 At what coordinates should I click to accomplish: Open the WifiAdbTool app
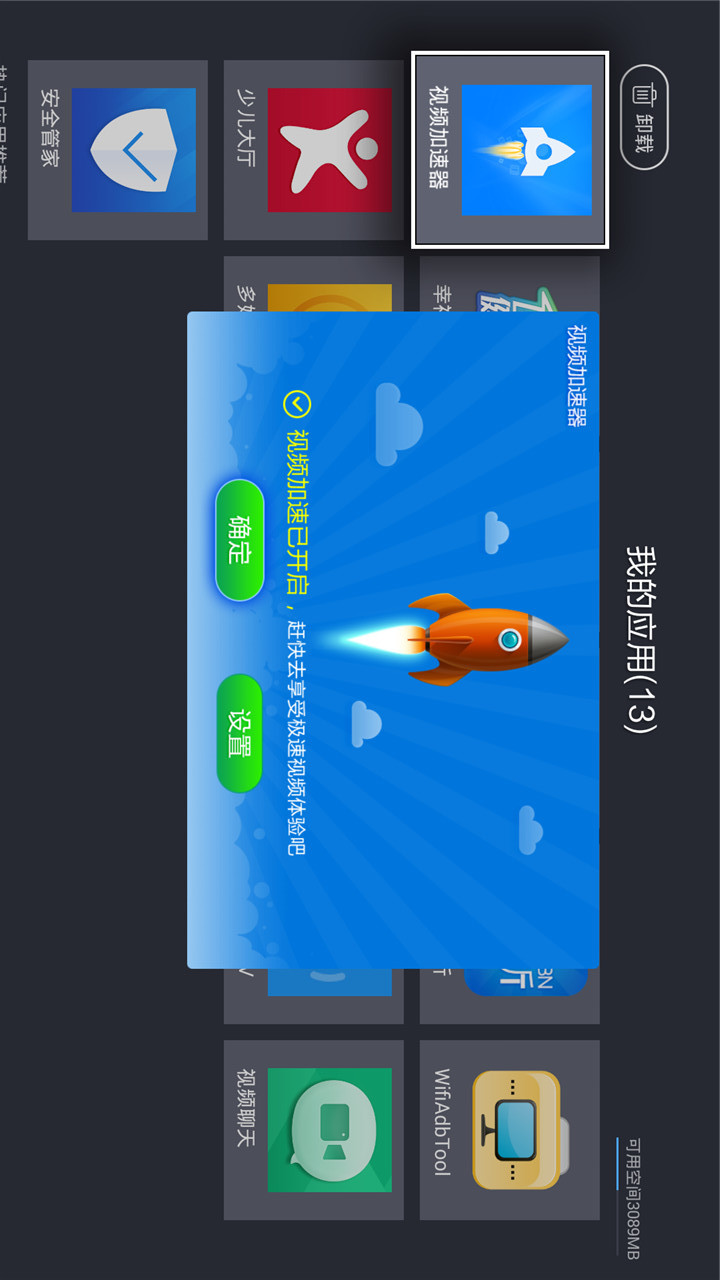510,1130
